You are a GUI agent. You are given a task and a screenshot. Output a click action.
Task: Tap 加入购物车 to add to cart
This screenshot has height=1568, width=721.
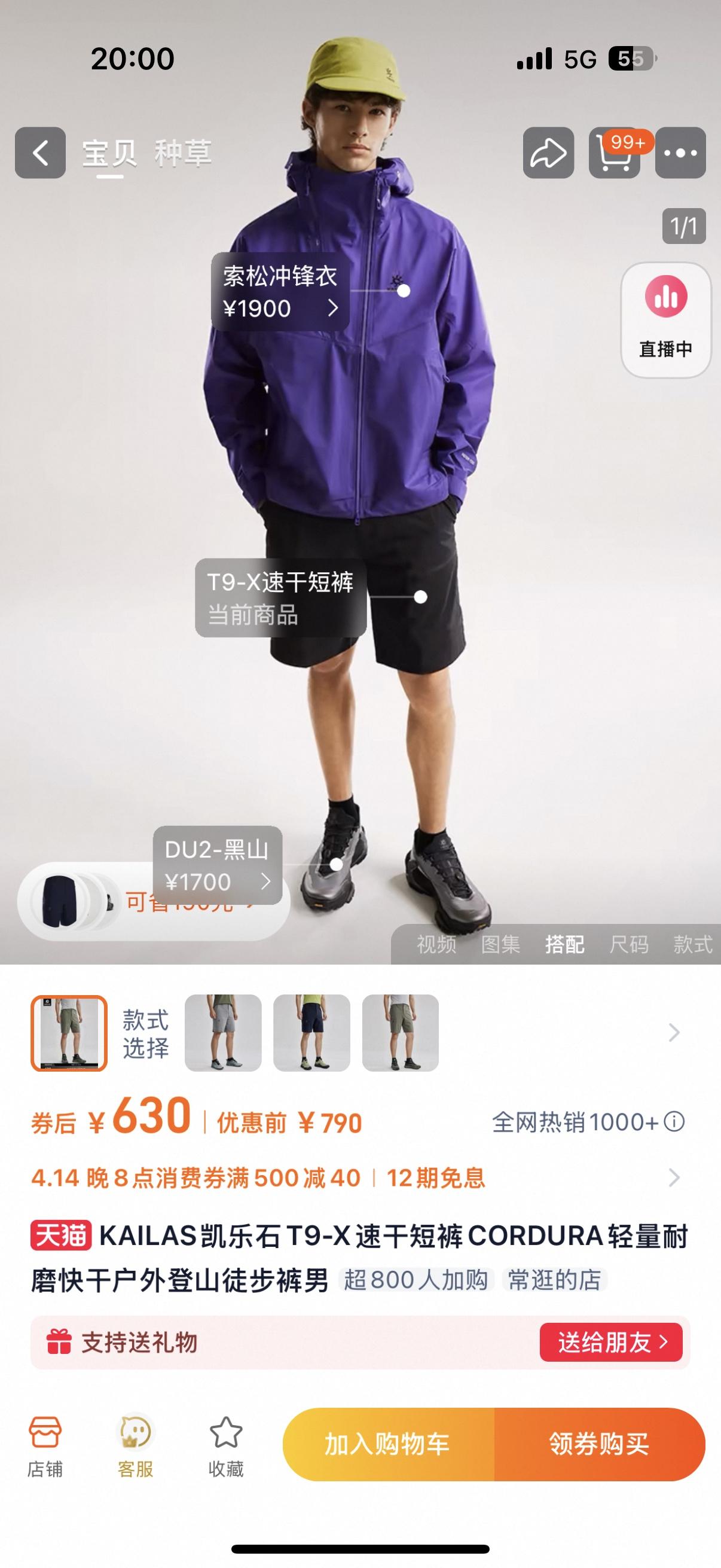coord(387,1444)
